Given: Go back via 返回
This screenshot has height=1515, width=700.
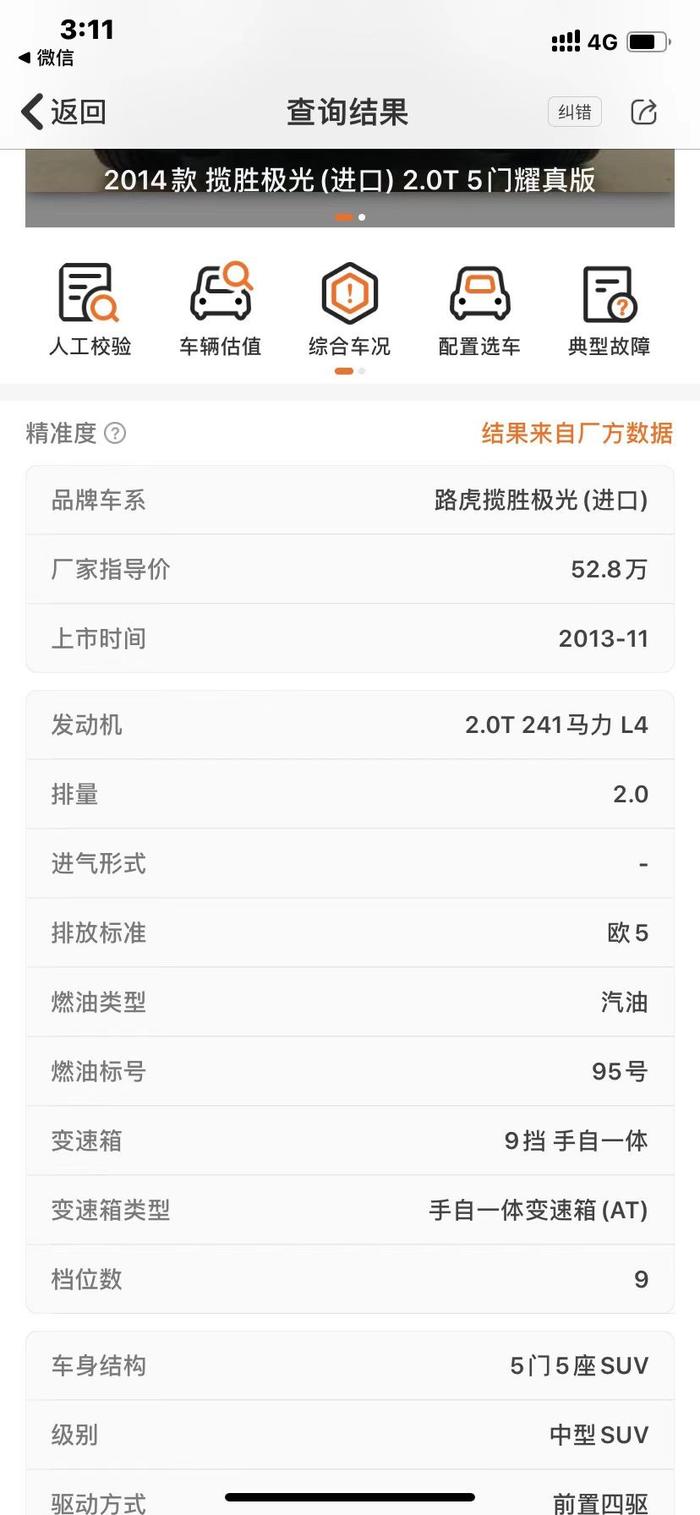Looking at the screenshot, I should pos(64,111).
